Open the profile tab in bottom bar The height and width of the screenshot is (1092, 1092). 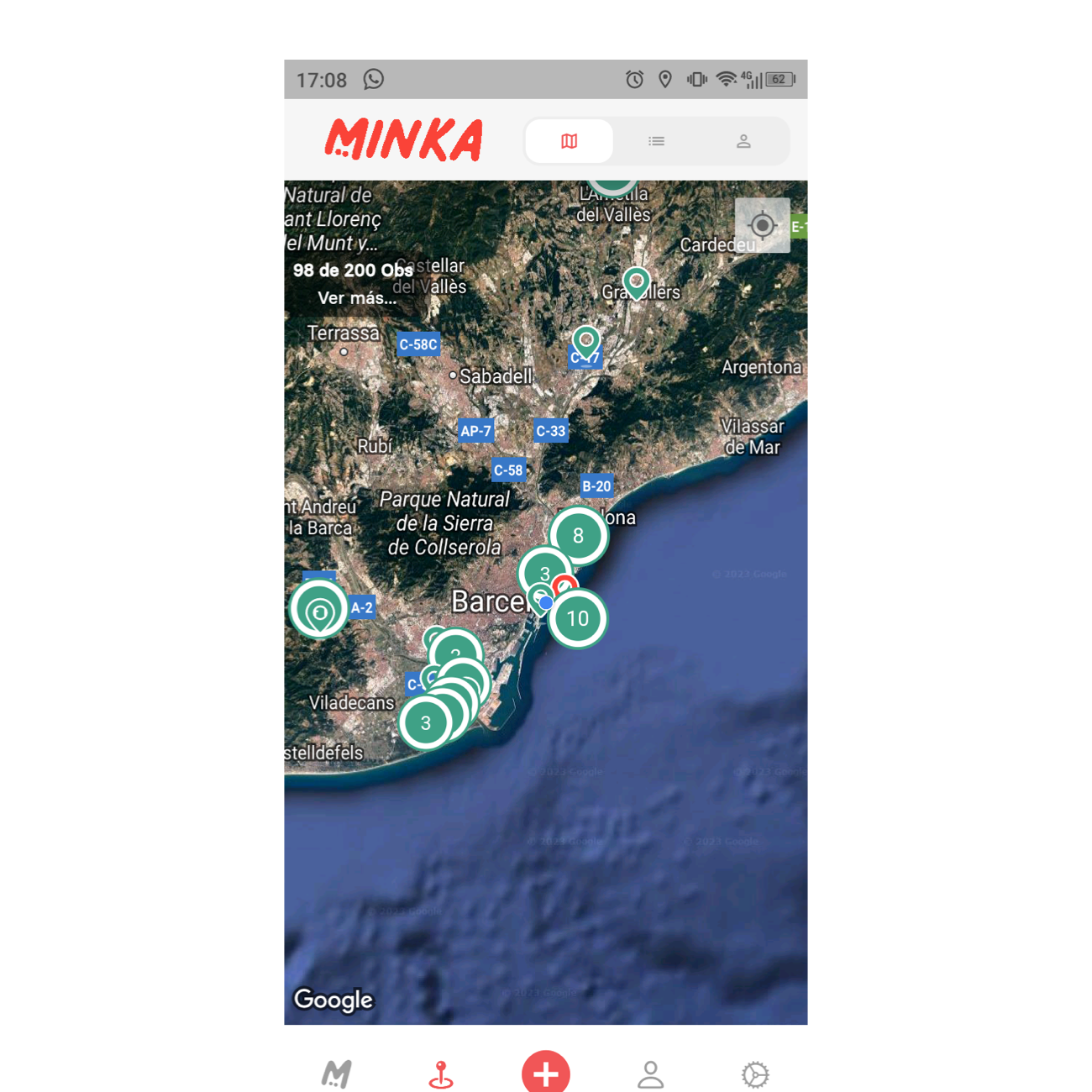click(650, 1074)
